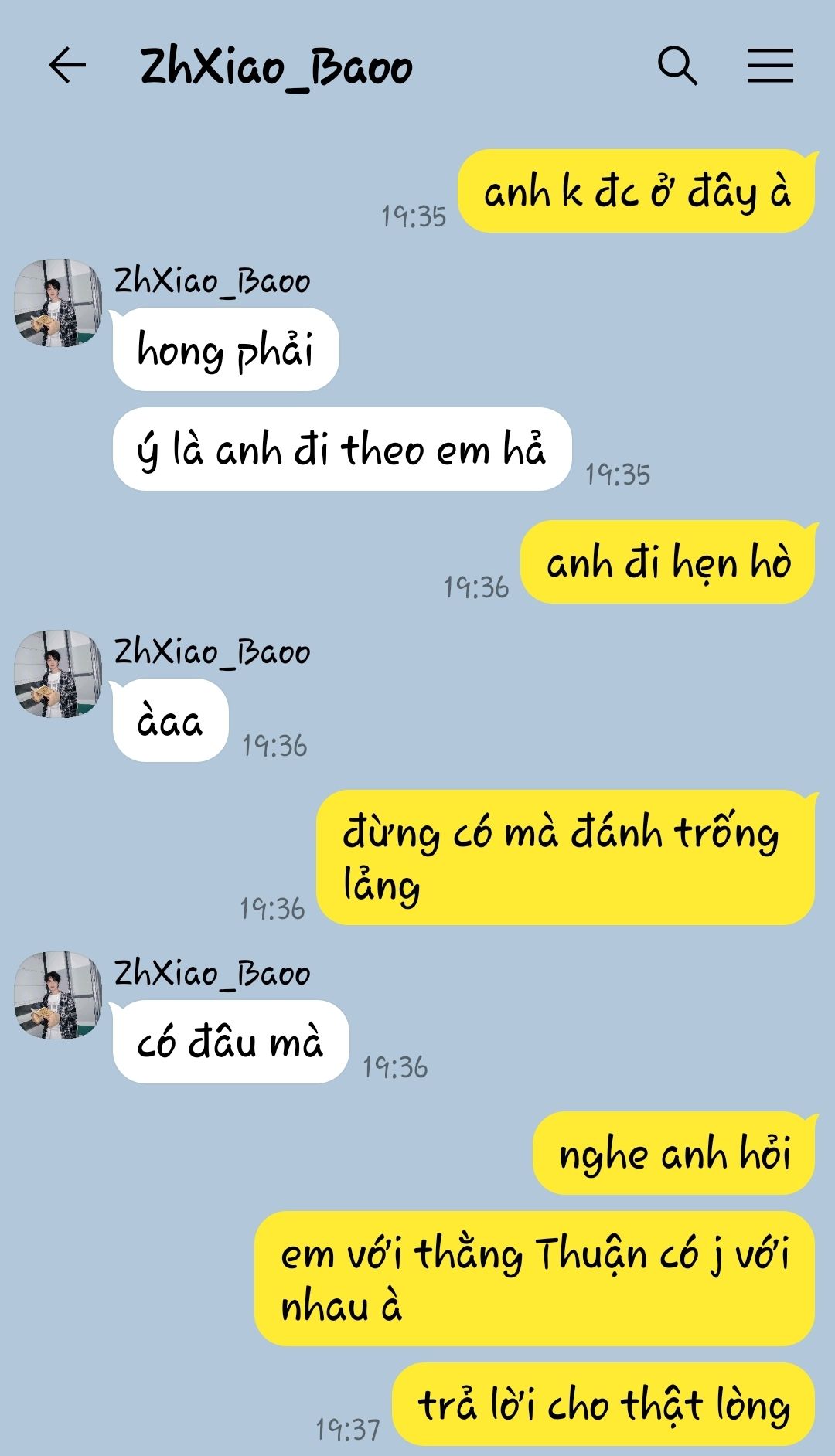Go back from ZhXiao_Baoo chat
The width and height of the screenshot is (835, 1456).
pyautogui.click(x=67, y=65)
